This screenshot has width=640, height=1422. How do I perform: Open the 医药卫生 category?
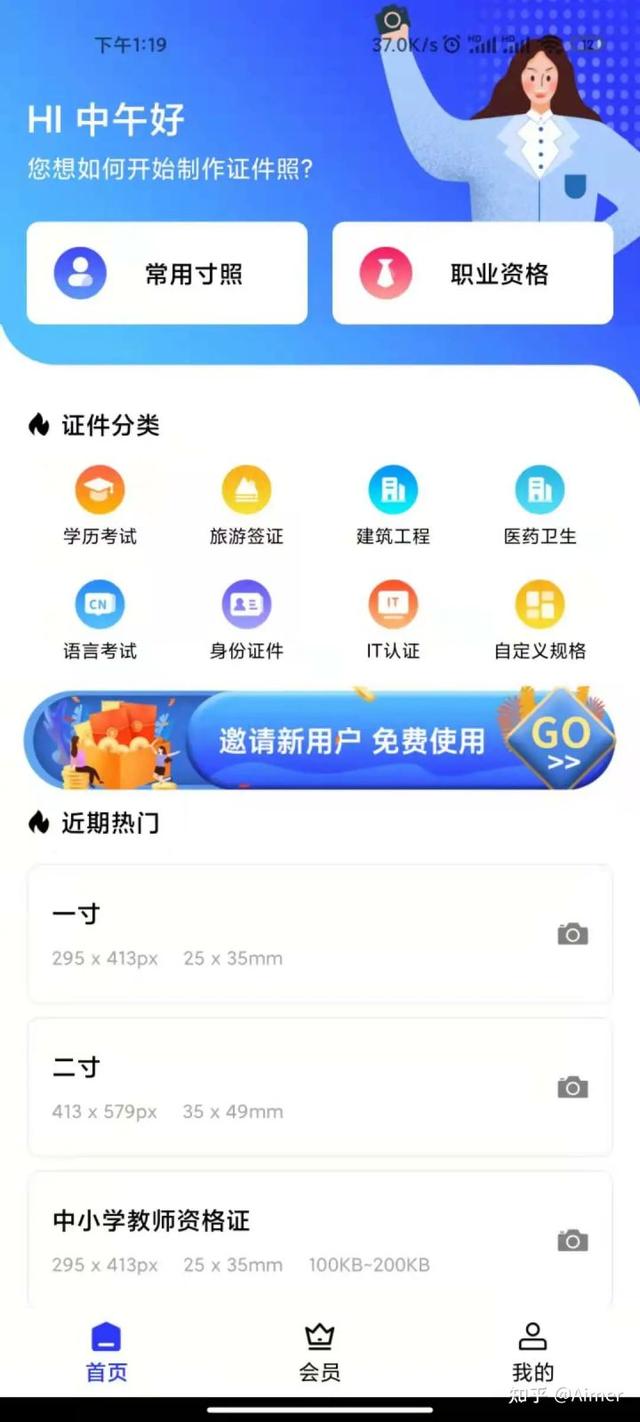coord(540,505)
